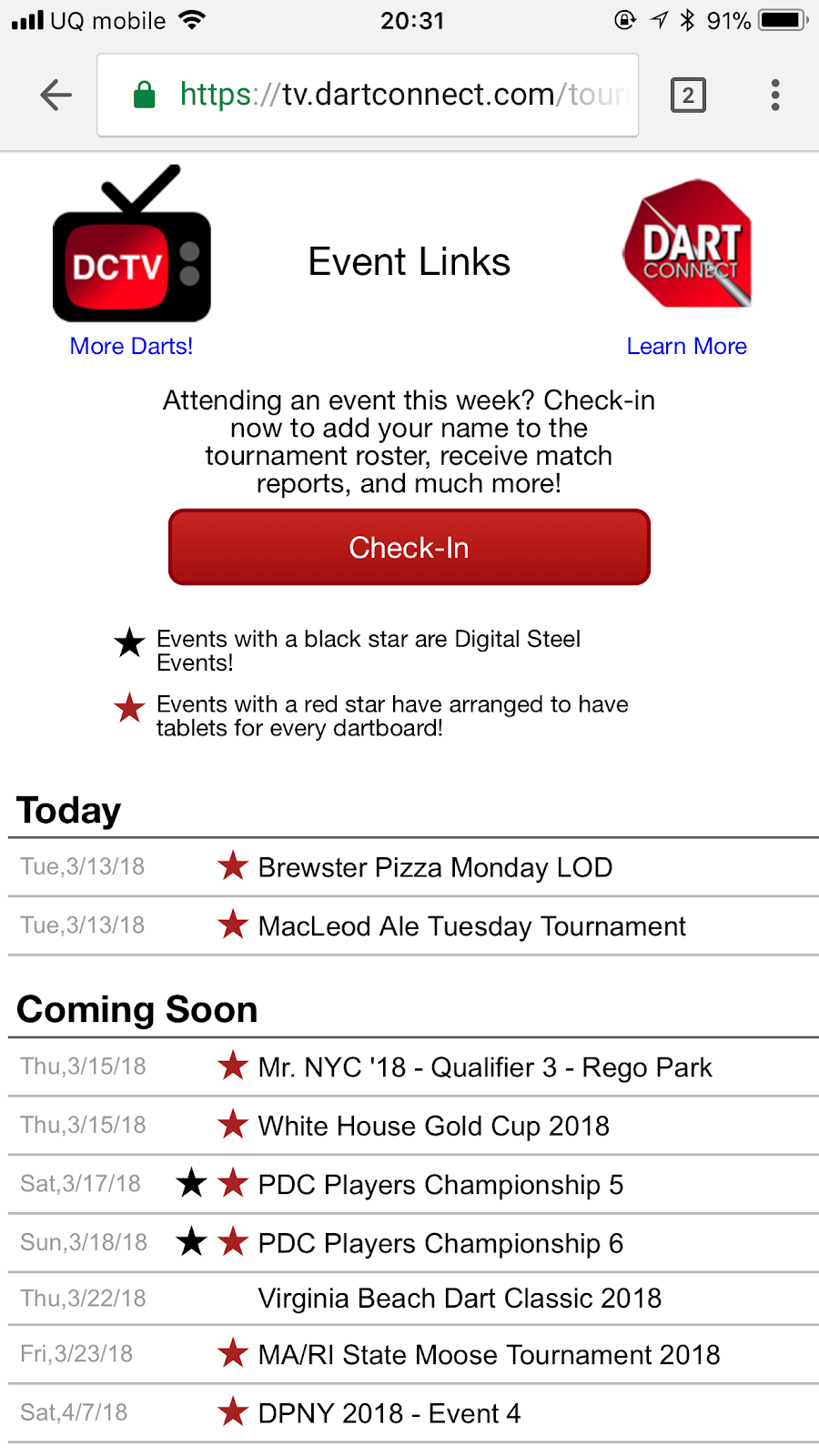Tap the dartconnect URL address bar
The width and height of the screenshot is (819, 1456).
tap(368, 95)
